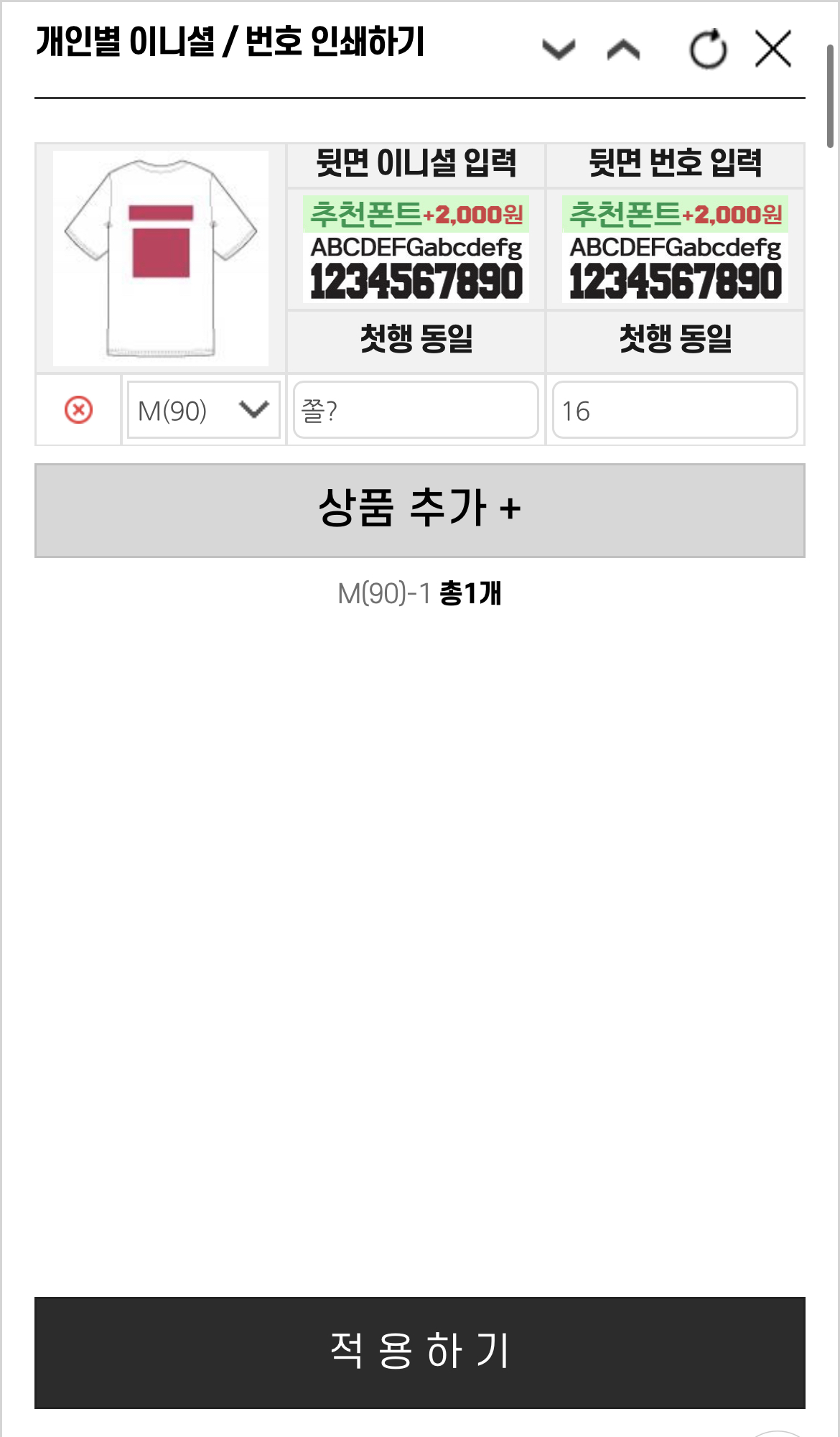The height and width of the screenshot is (1437, 840).
Task: Tap the up chevron in the header
Action: click(623, 50)
